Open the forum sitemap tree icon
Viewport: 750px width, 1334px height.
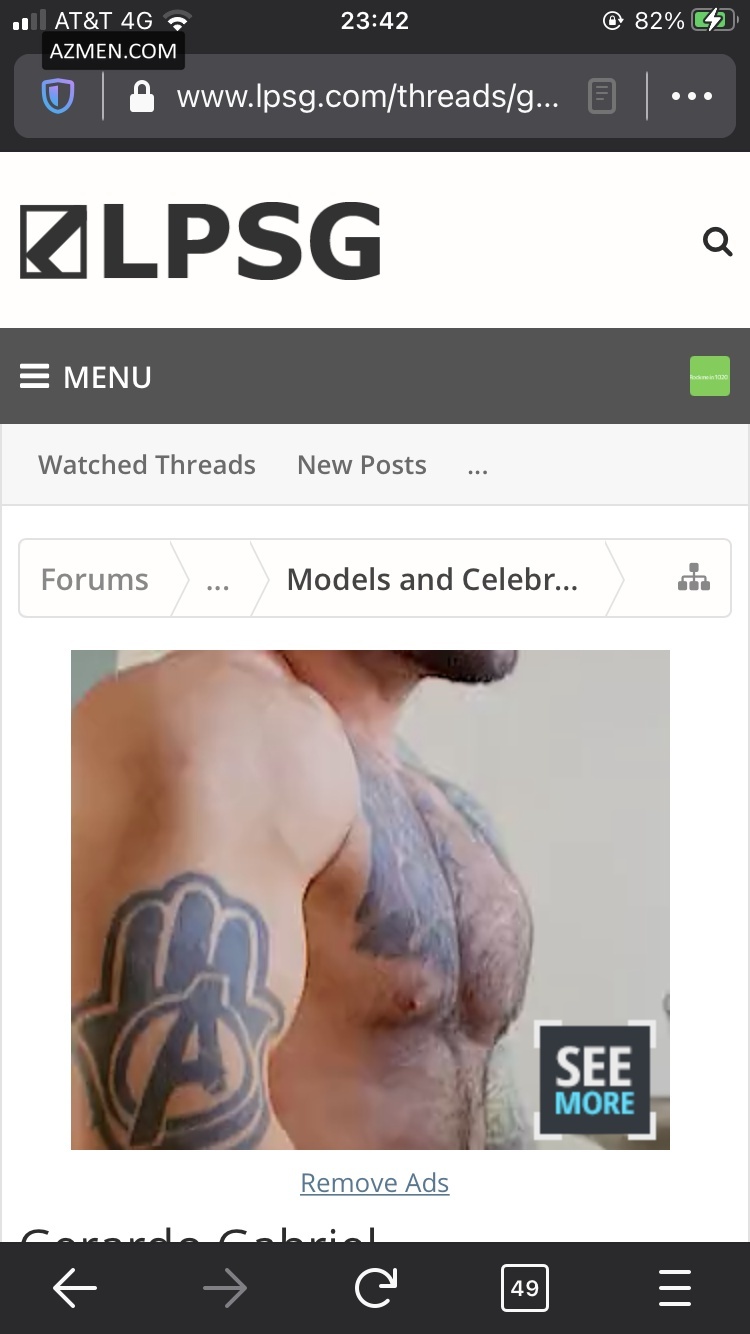click(x=693, y=579)
